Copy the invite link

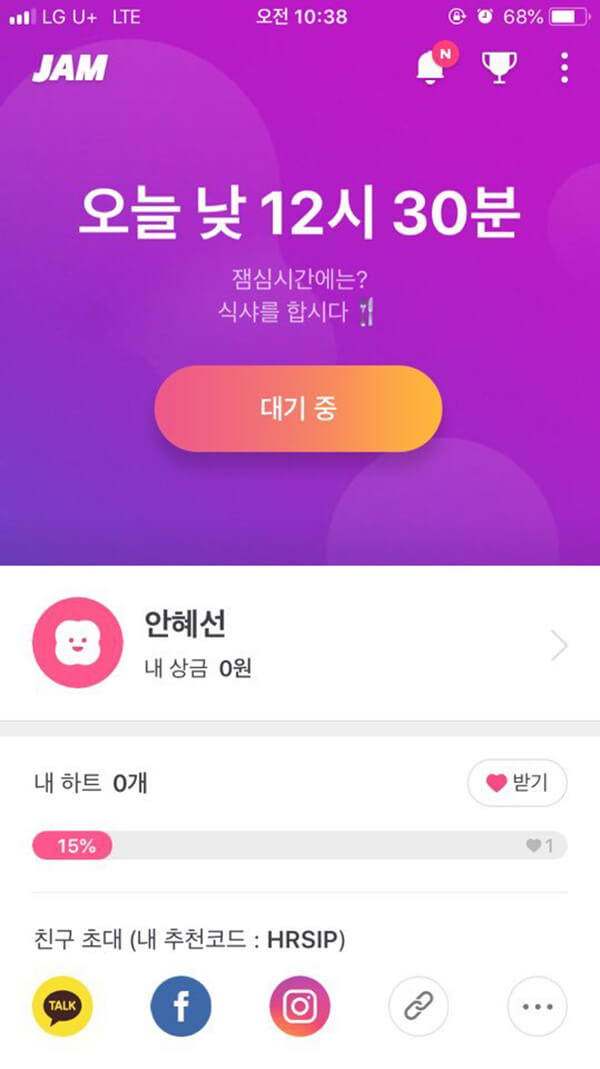tap(418, 1006)
